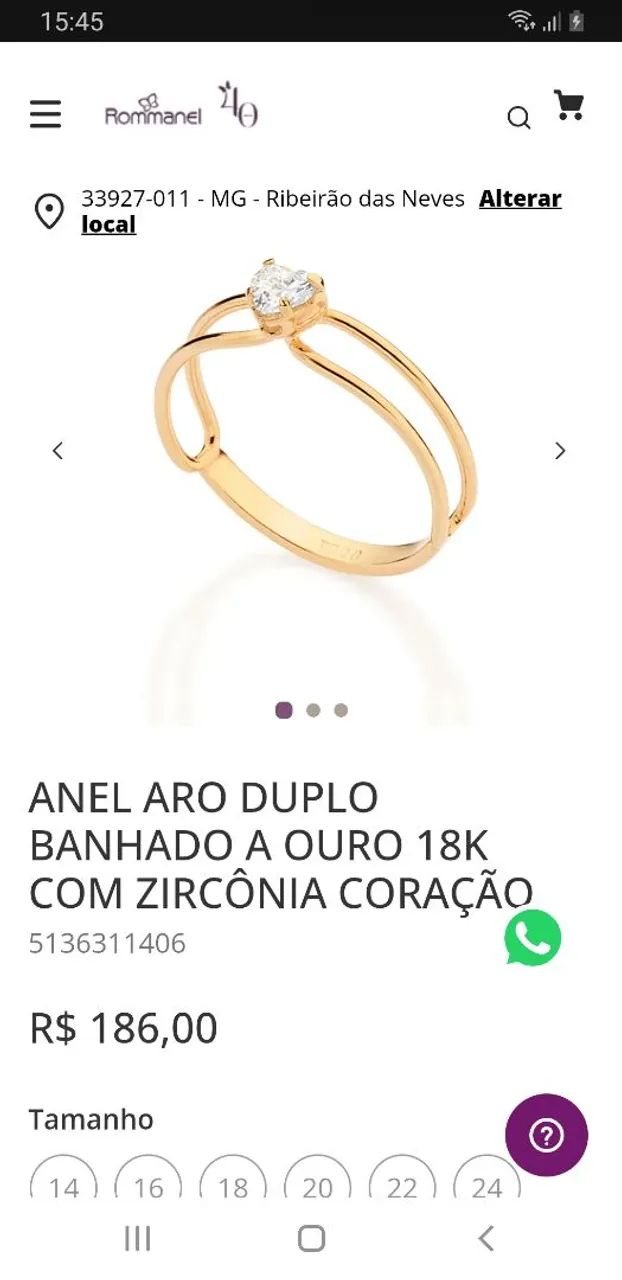Open the hamburger menu

click(x=45, y=114)
